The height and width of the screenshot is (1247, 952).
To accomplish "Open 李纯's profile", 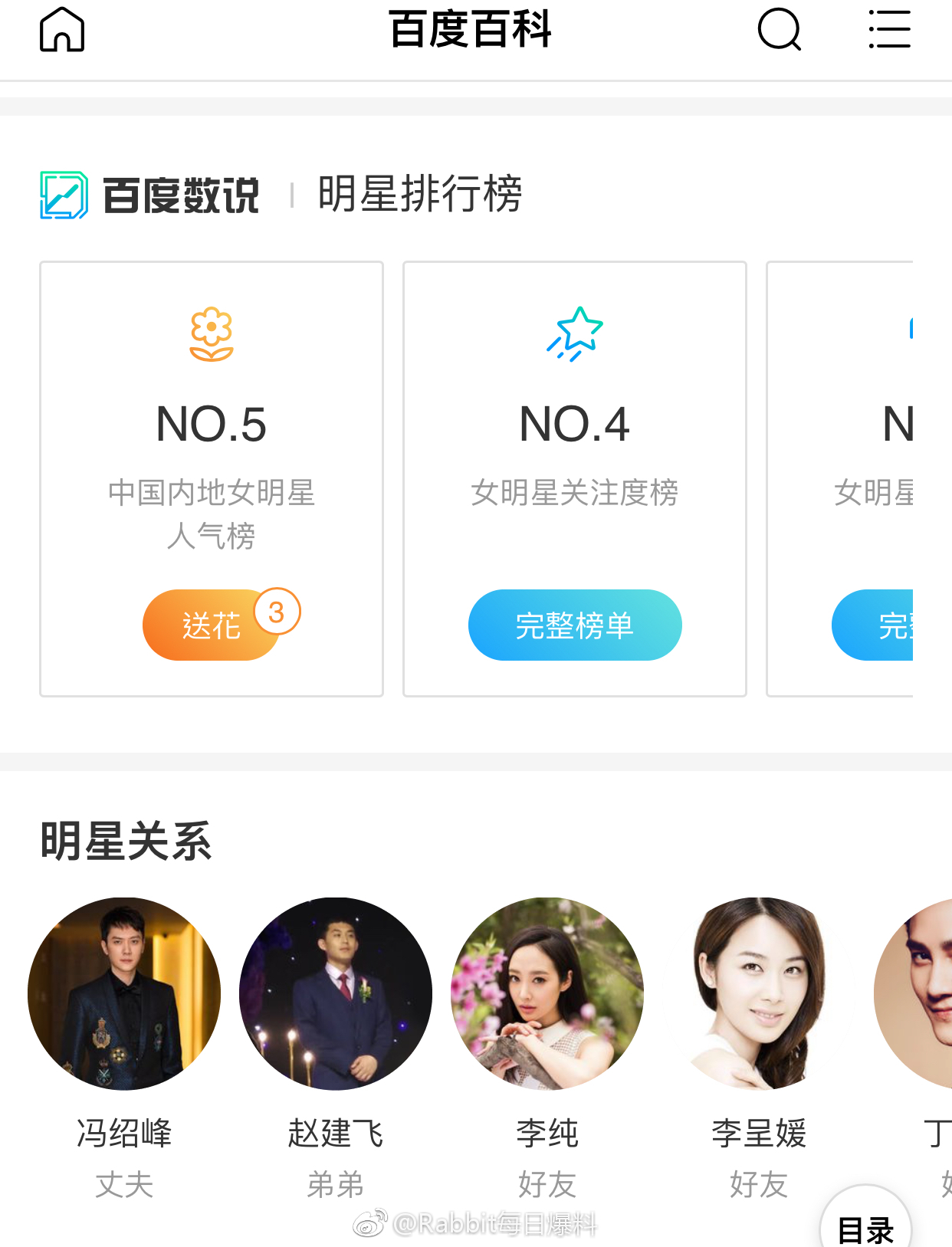I will pos(547,994).
